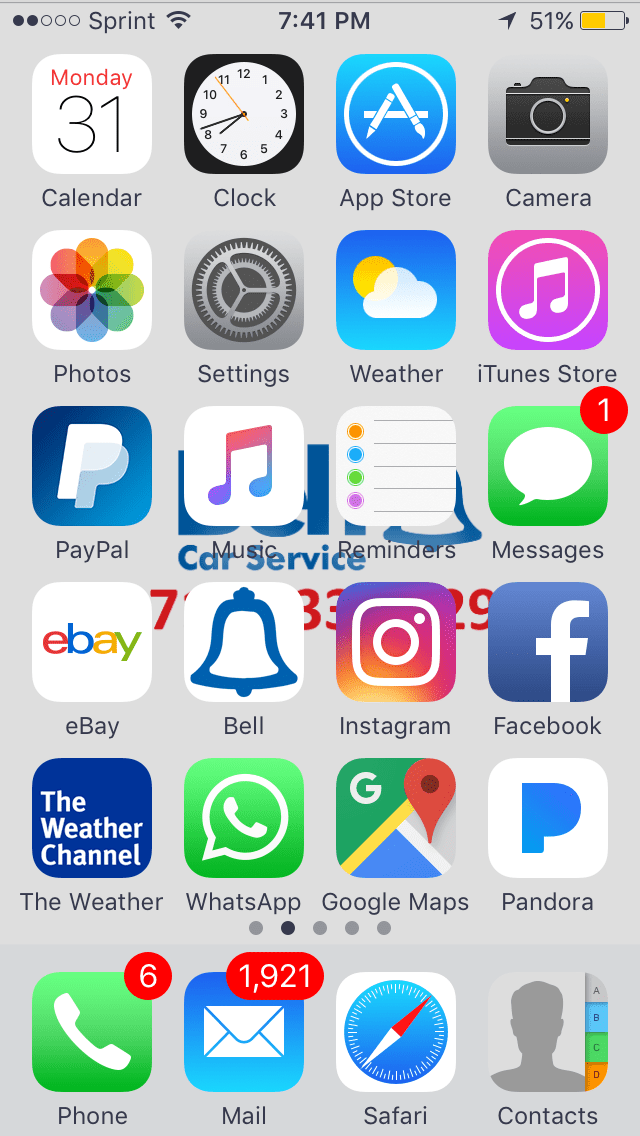The height and width of the screenshot is (1136, 640).
Task: Open Messages with one unread
Action: click(548, 466)
